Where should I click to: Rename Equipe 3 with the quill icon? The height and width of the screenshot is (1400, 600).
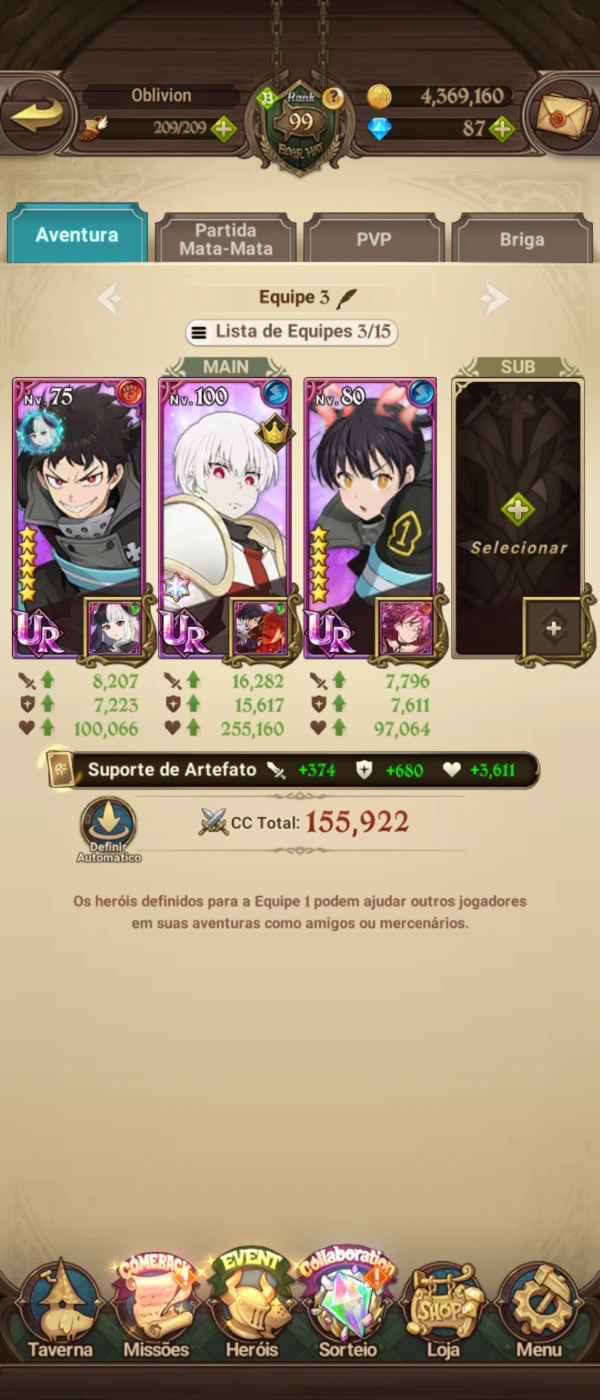pos(347,298)
